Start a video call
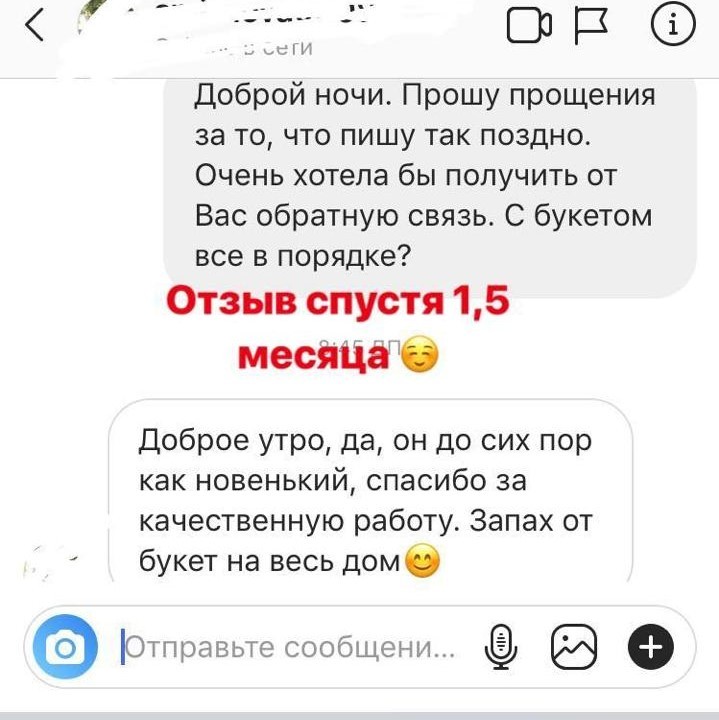 coord(529,28)
